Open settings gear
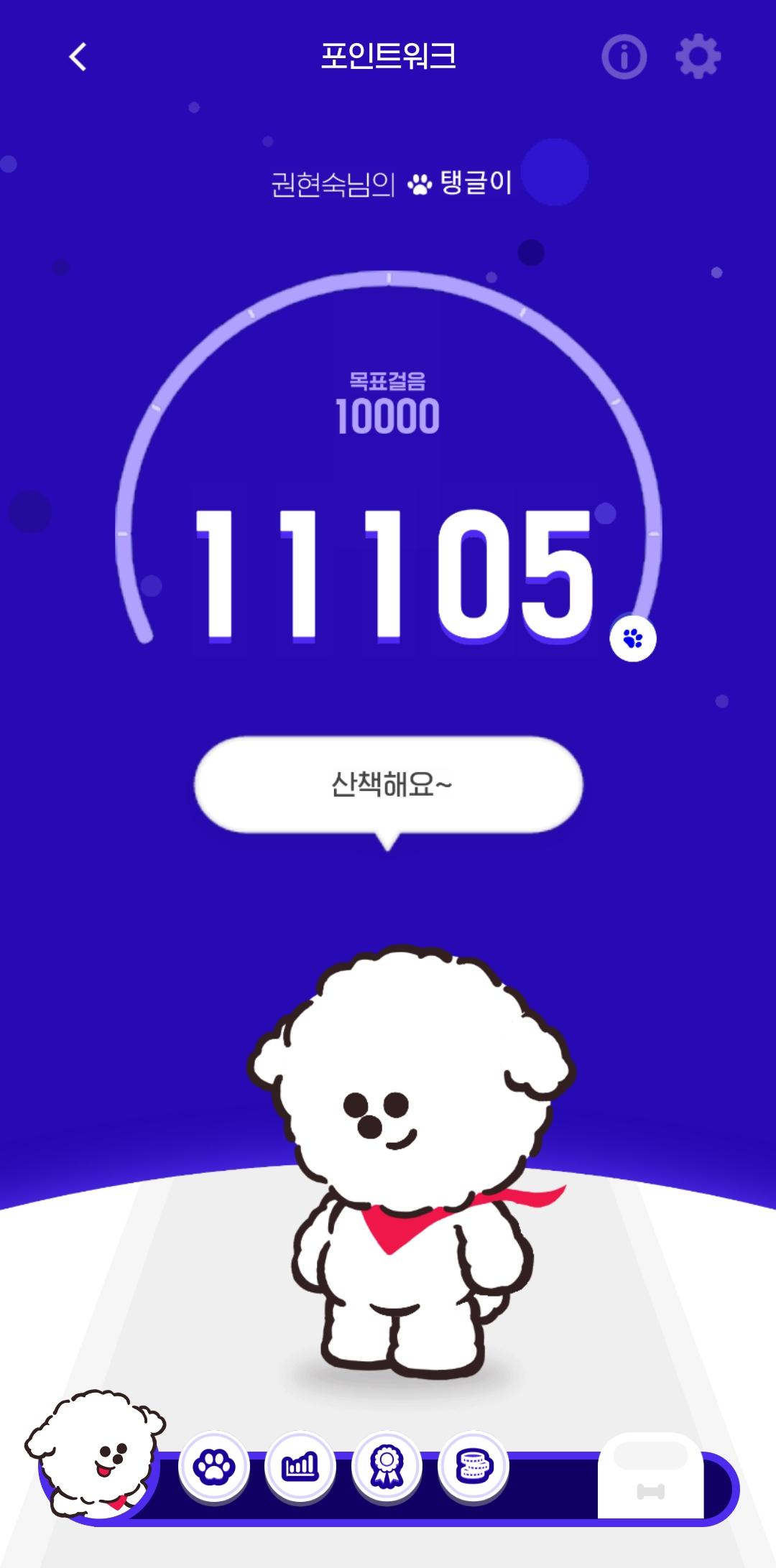This screenshot has height=1568, width=776. point(698,57)
